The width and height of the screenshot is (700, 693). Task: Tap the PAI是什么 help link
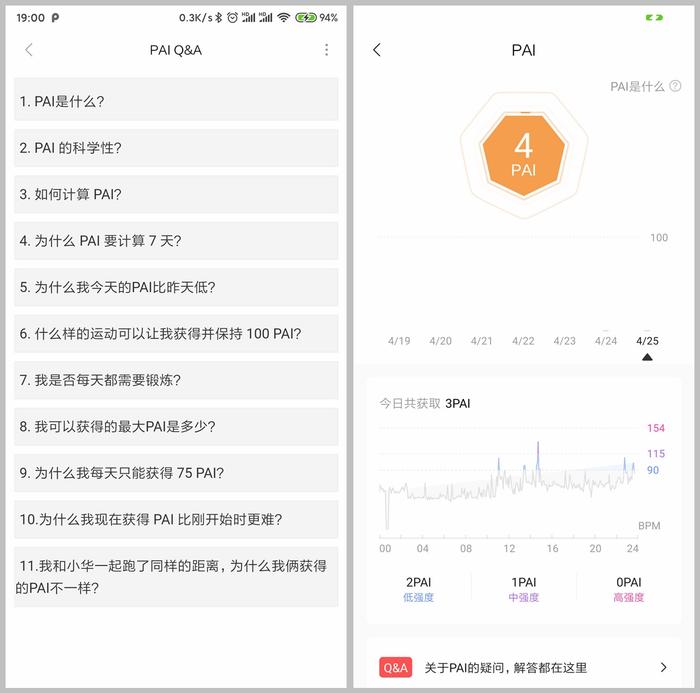tap(645, 87)
